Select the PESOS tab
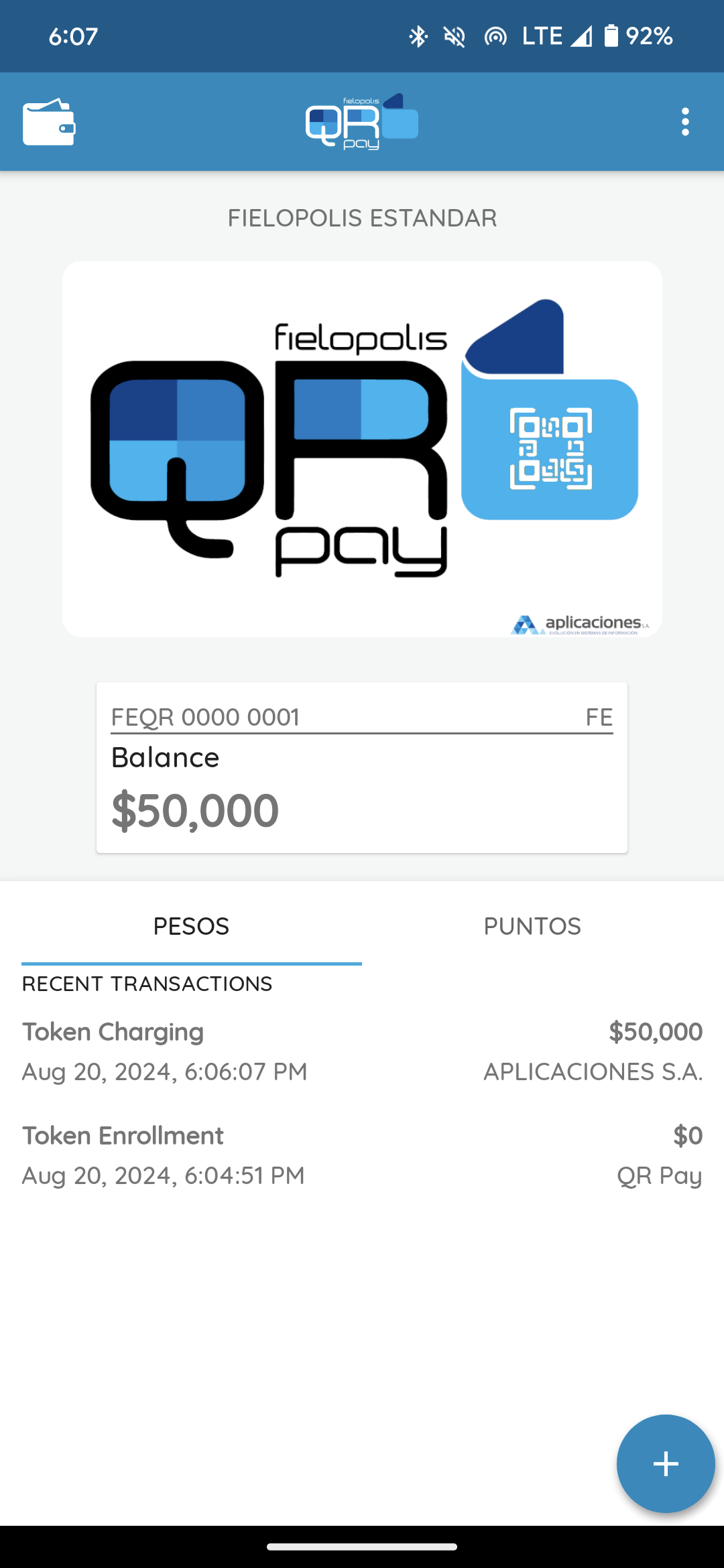Viewport: 724px width, 1568px height. [x=192, y=926]
